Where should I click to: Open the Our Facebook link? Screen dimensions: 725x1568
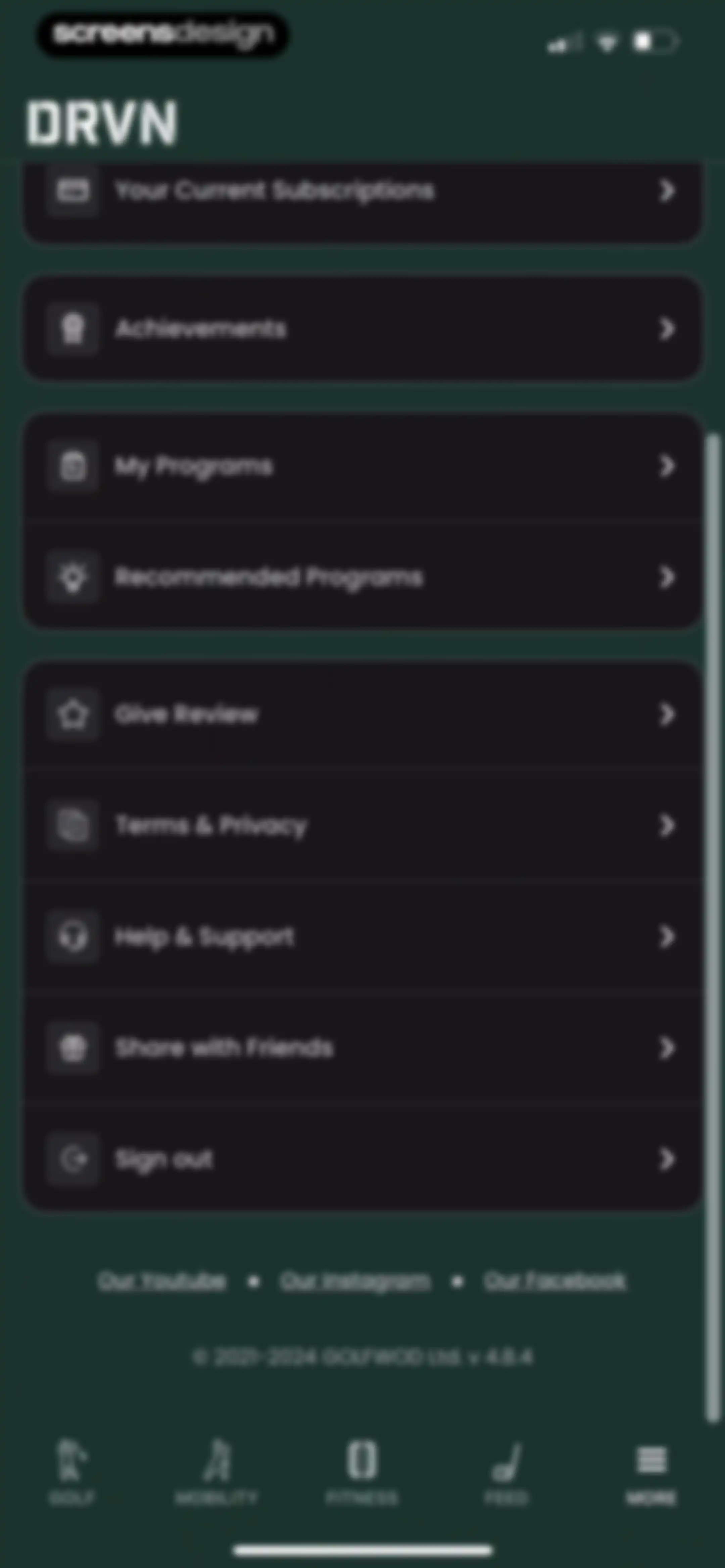tap(554, 1281)
